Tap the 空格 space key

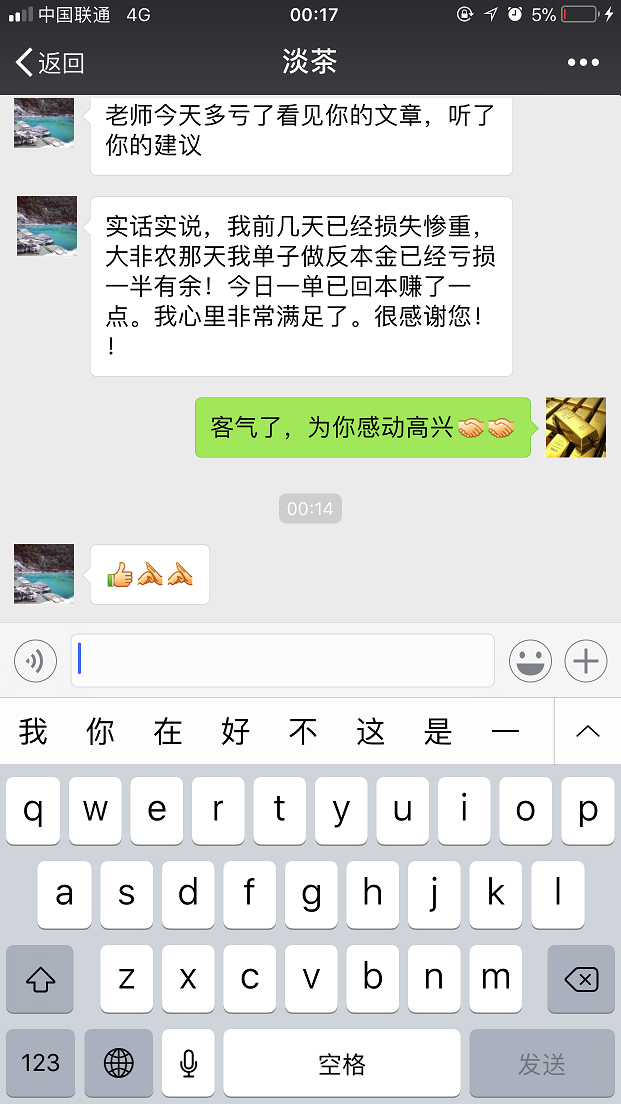point(342,1062)
